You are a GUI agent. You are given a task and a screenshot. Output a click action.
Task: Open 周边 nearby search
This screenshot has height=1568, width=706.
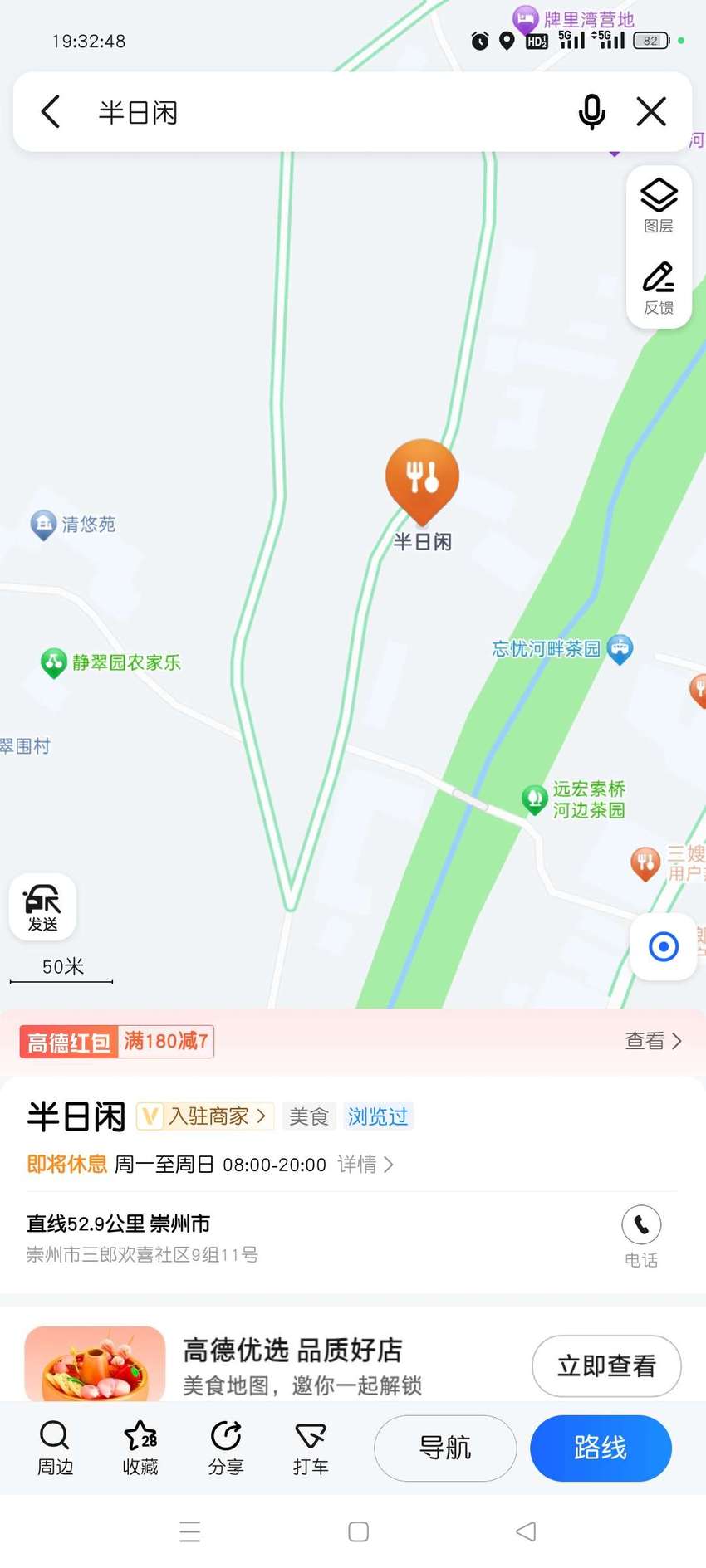point(55,1448)
